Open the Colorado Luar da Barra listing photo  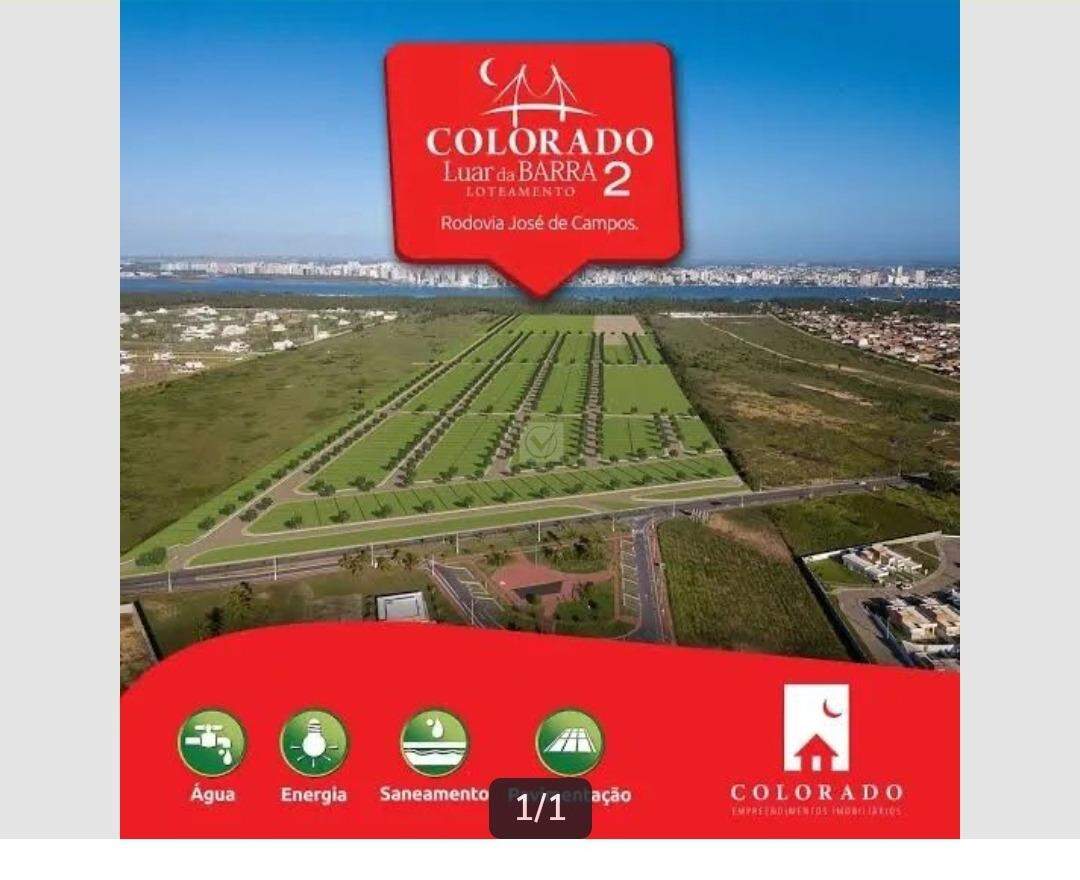540,420
